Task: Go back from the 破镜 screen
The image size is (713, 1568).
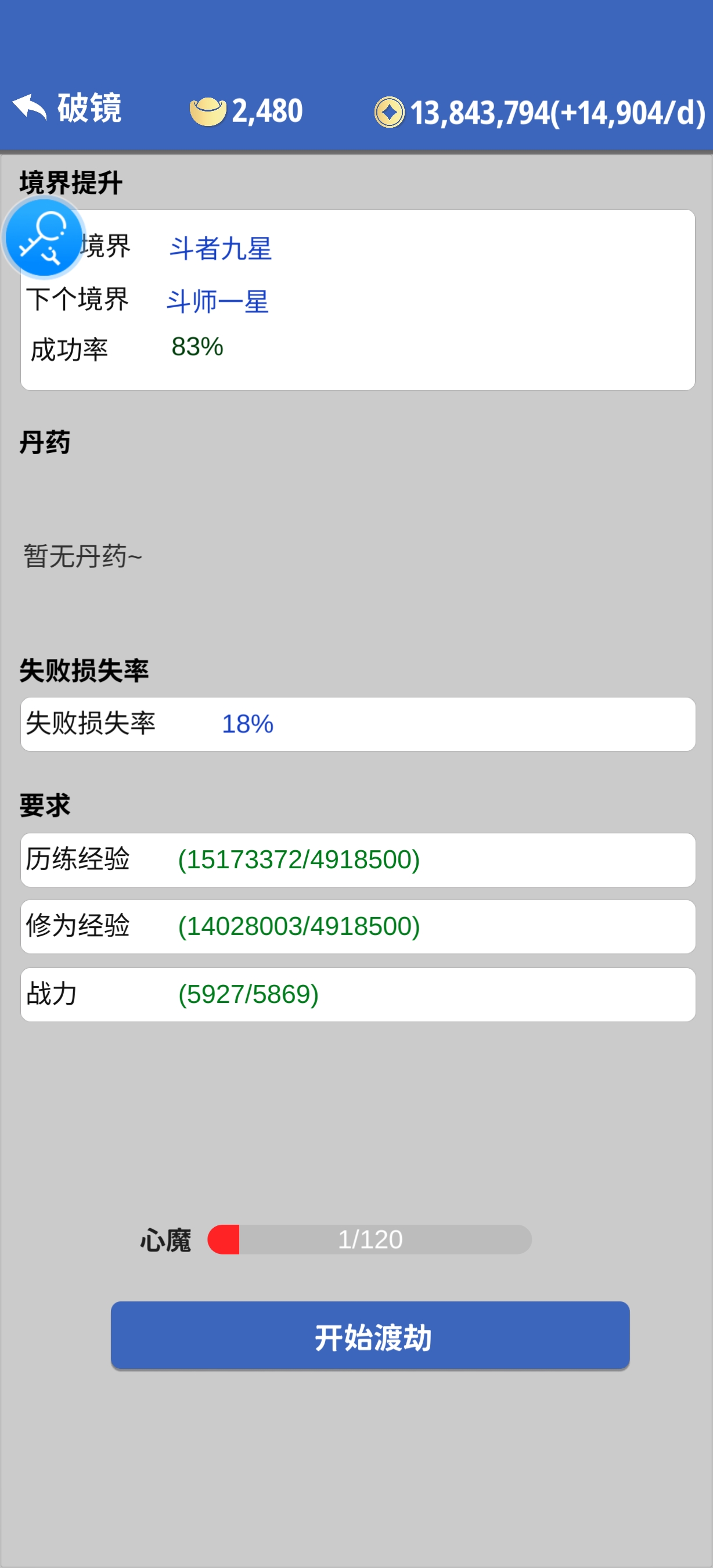Action: [29, 108]
